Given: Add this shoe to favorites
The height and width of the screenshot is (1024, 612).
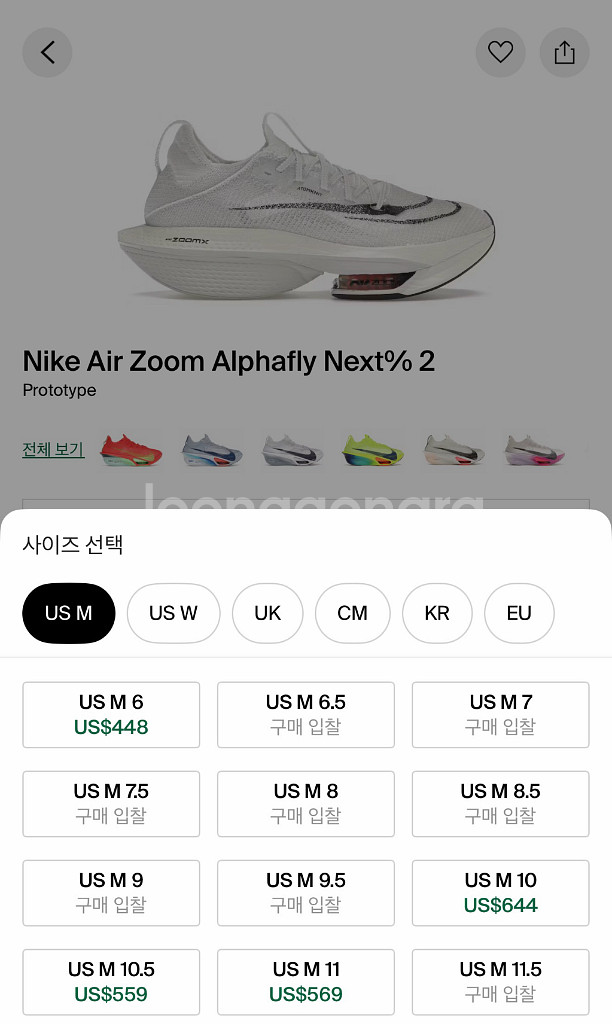Looking at the screenshot, I should pyautogui.click(x=500, y=52).
